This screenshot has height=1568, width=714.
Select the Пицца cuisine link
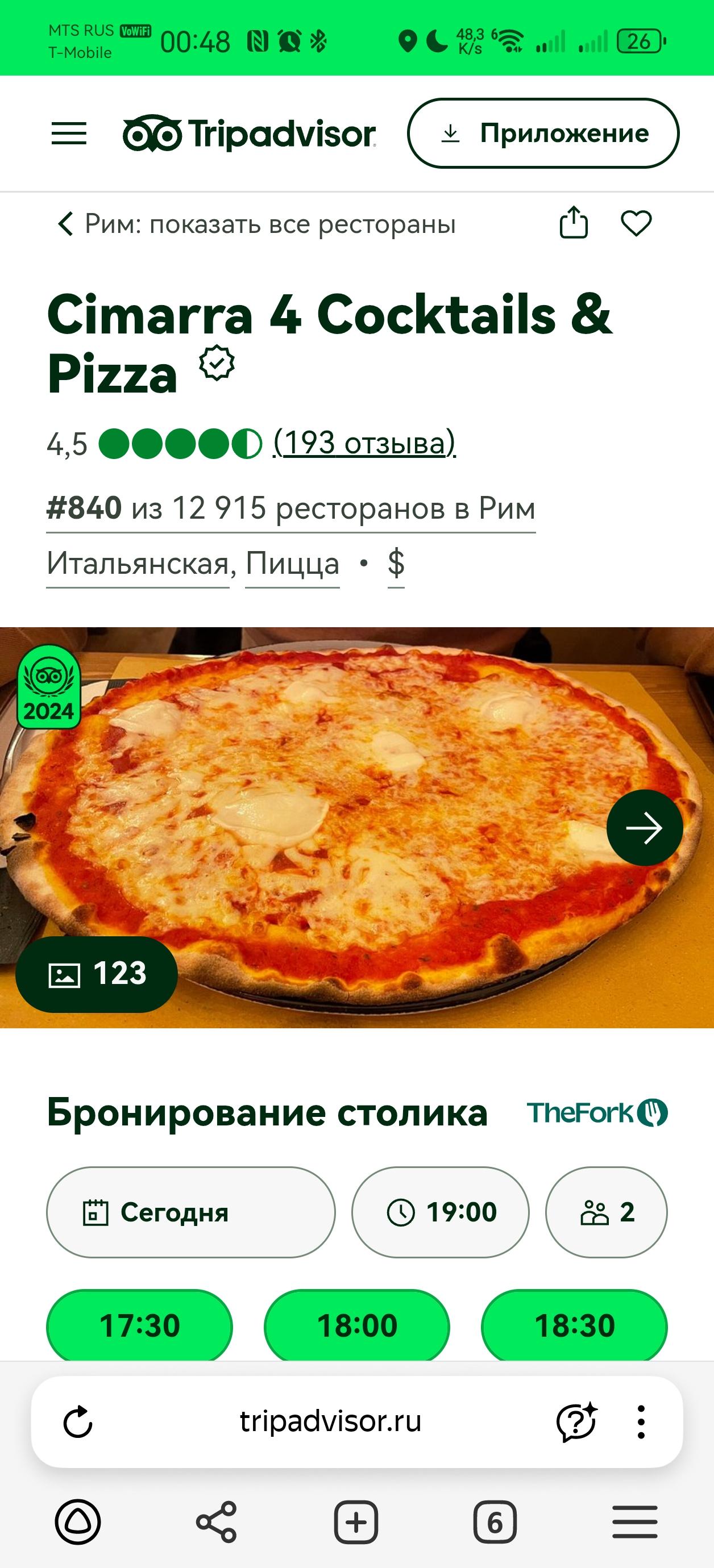(292, 564)
